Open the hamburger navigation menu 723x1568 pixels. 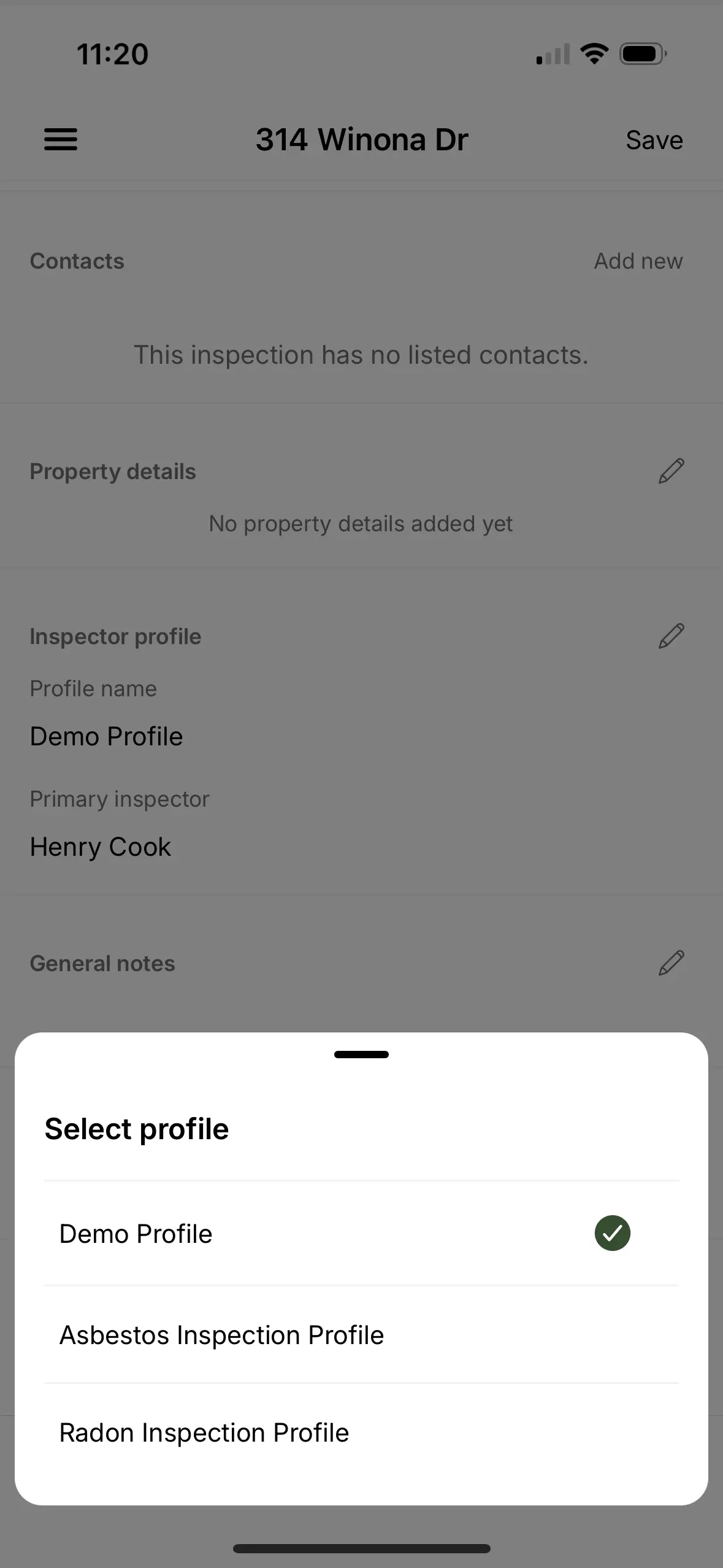60,140
